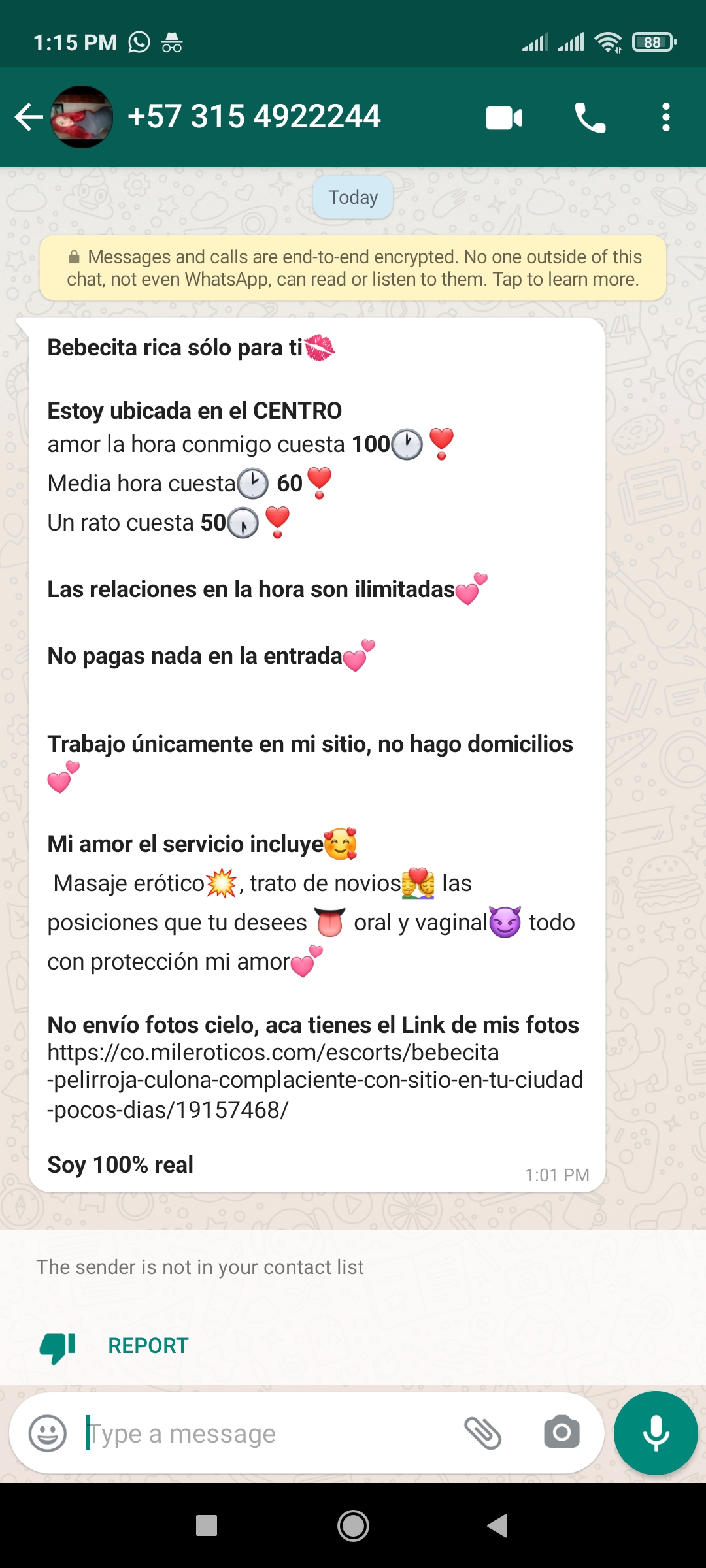Viewport: 706px width, 1568px height.
Task: Open the camera from the message bar
Action: [x=562, y=1433]
